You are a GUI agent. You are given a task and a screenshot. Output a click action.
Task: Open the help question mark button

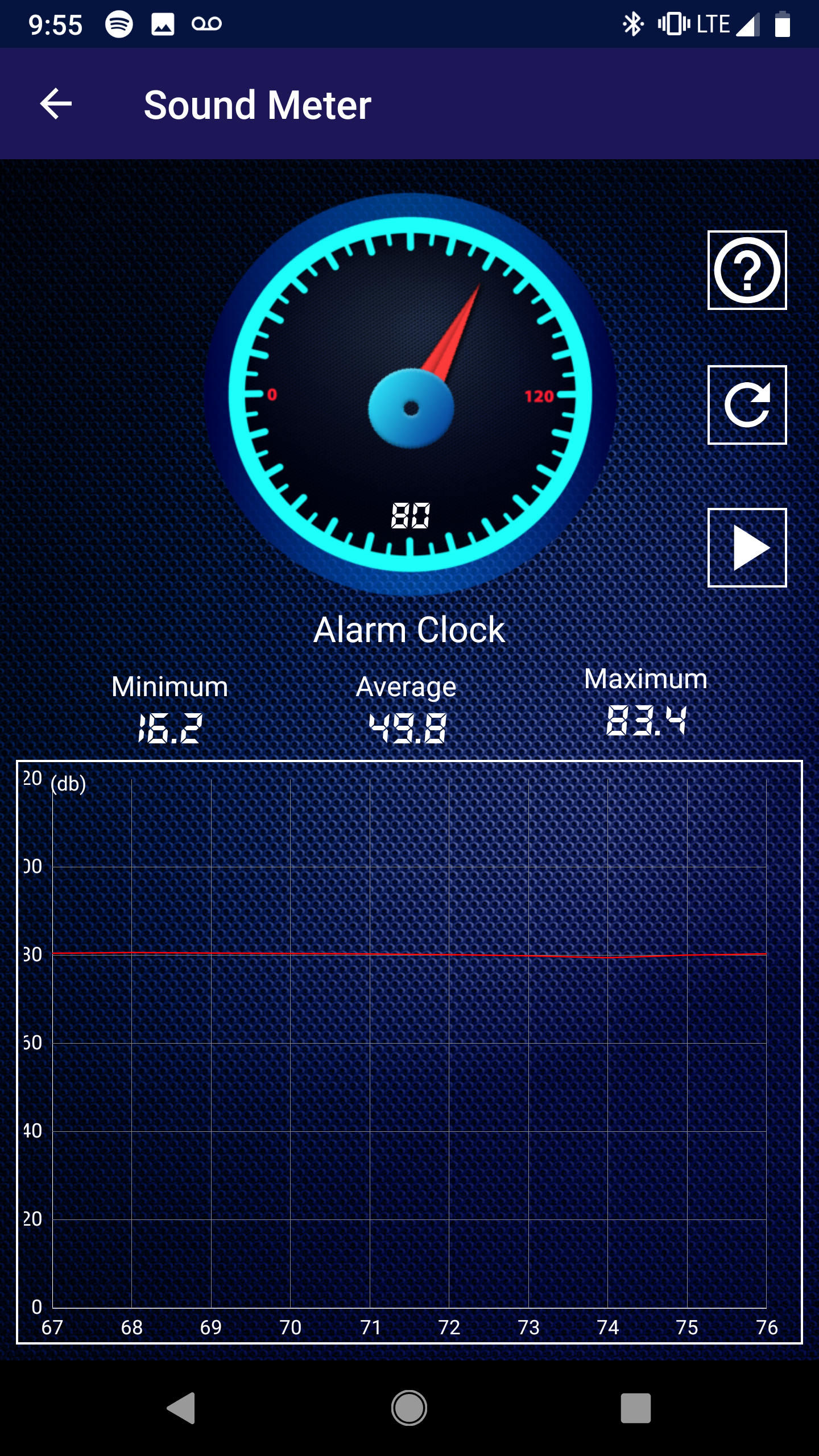[747, 270]
